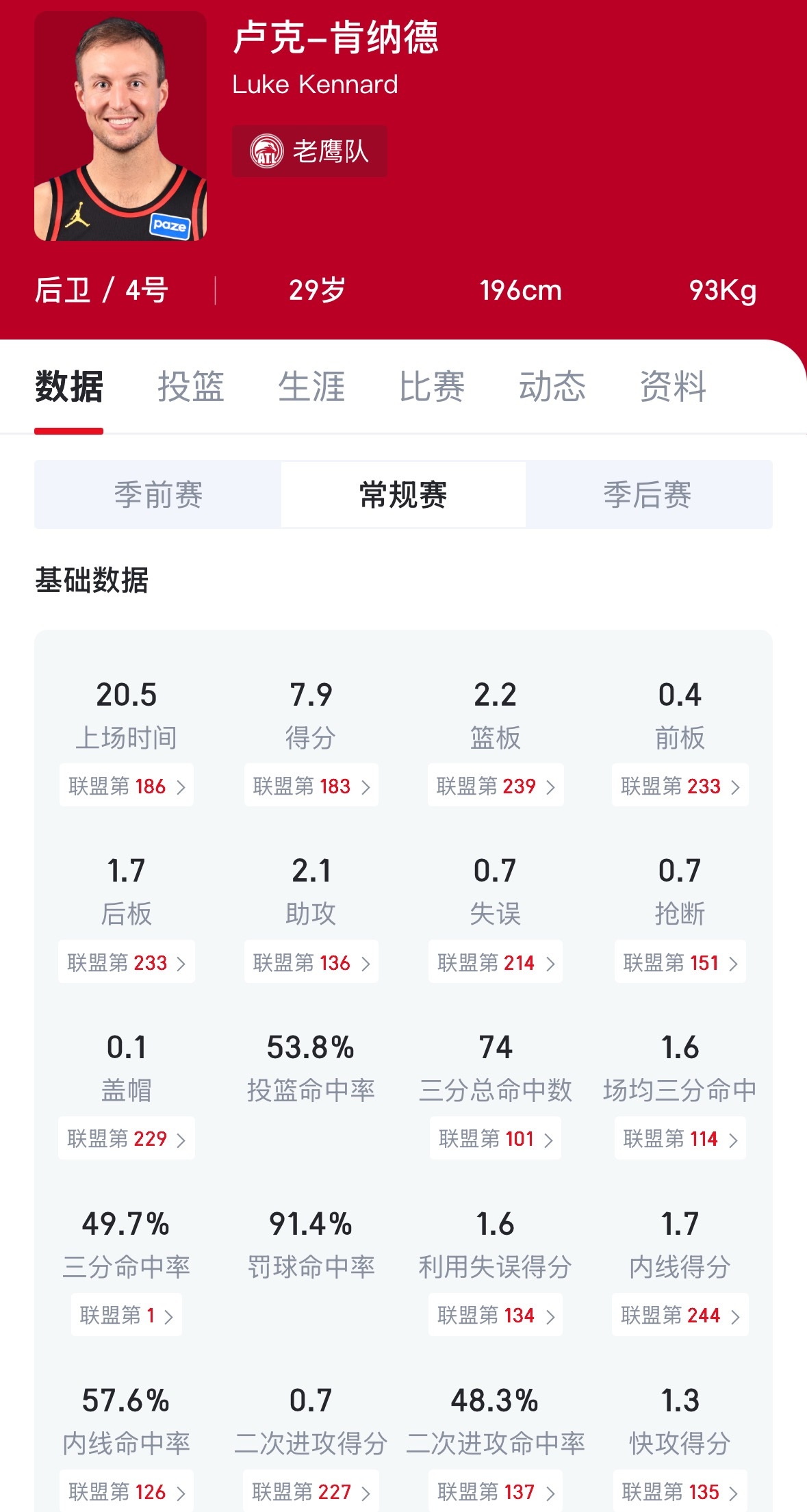Expand 联盟第186 rank for 上场时间
This screenshot has height=1512, width=807.
pos(127,786)
